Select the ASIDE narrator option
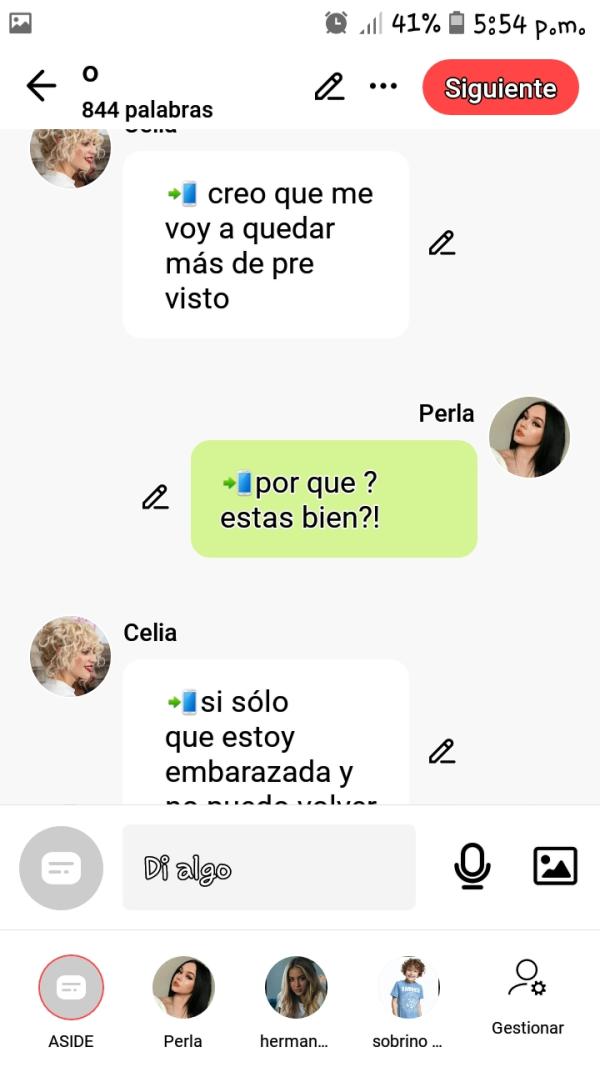 tap(71, 988)
